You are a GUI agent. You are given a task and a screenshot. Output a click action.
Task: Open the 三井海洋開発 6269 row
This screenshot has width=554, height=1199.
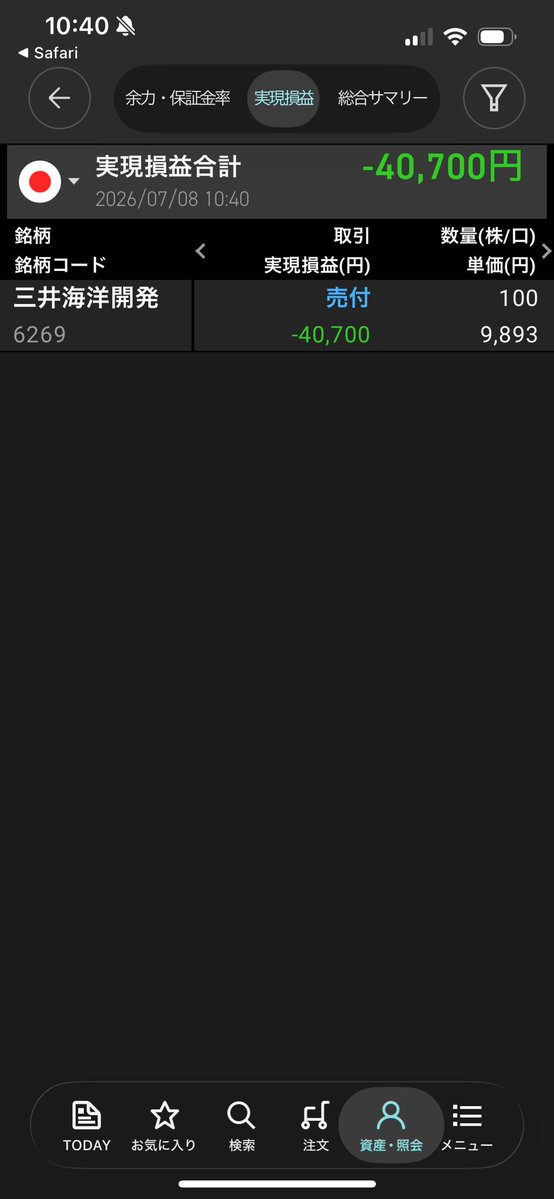277,316
